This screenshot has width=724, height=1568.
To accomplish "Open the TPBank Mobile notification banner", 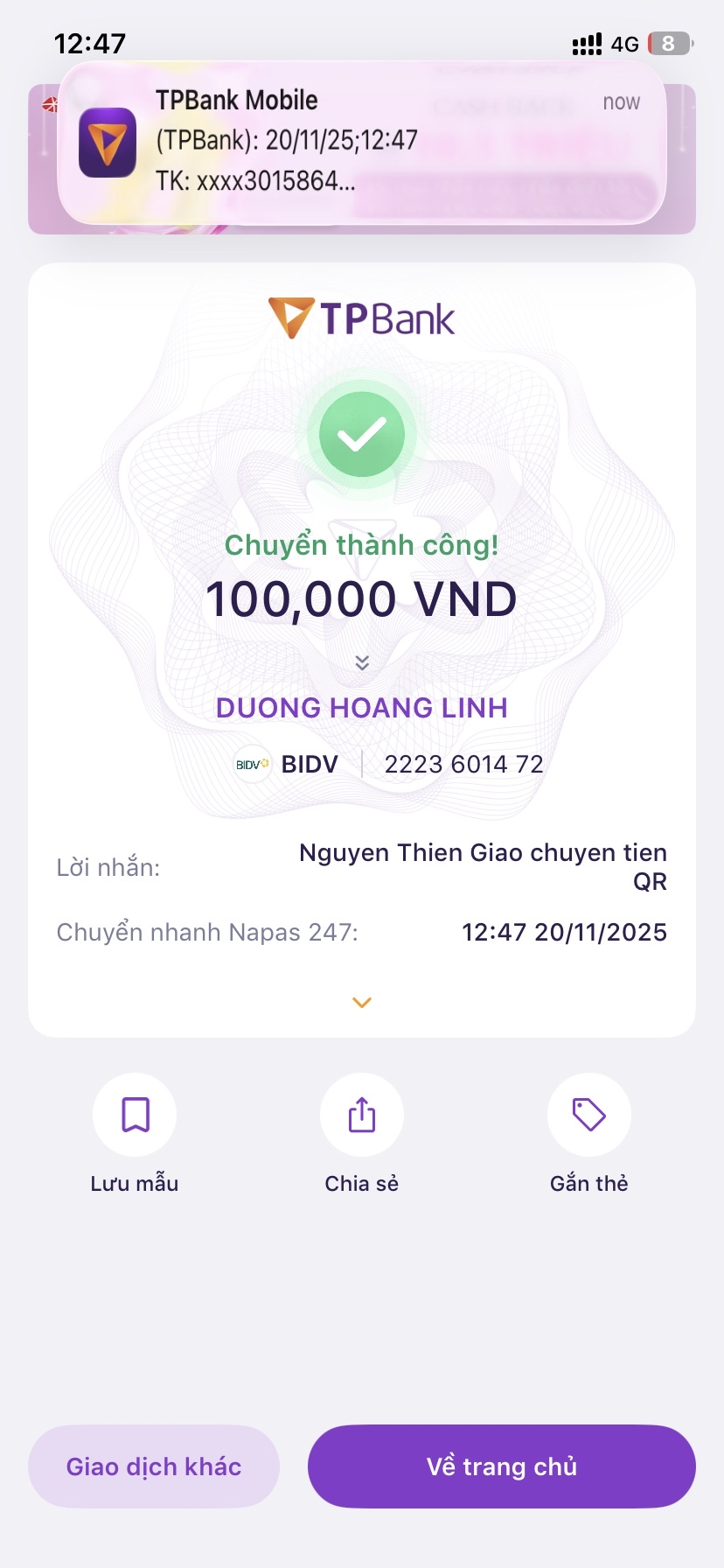I will (x=362, y=142).
